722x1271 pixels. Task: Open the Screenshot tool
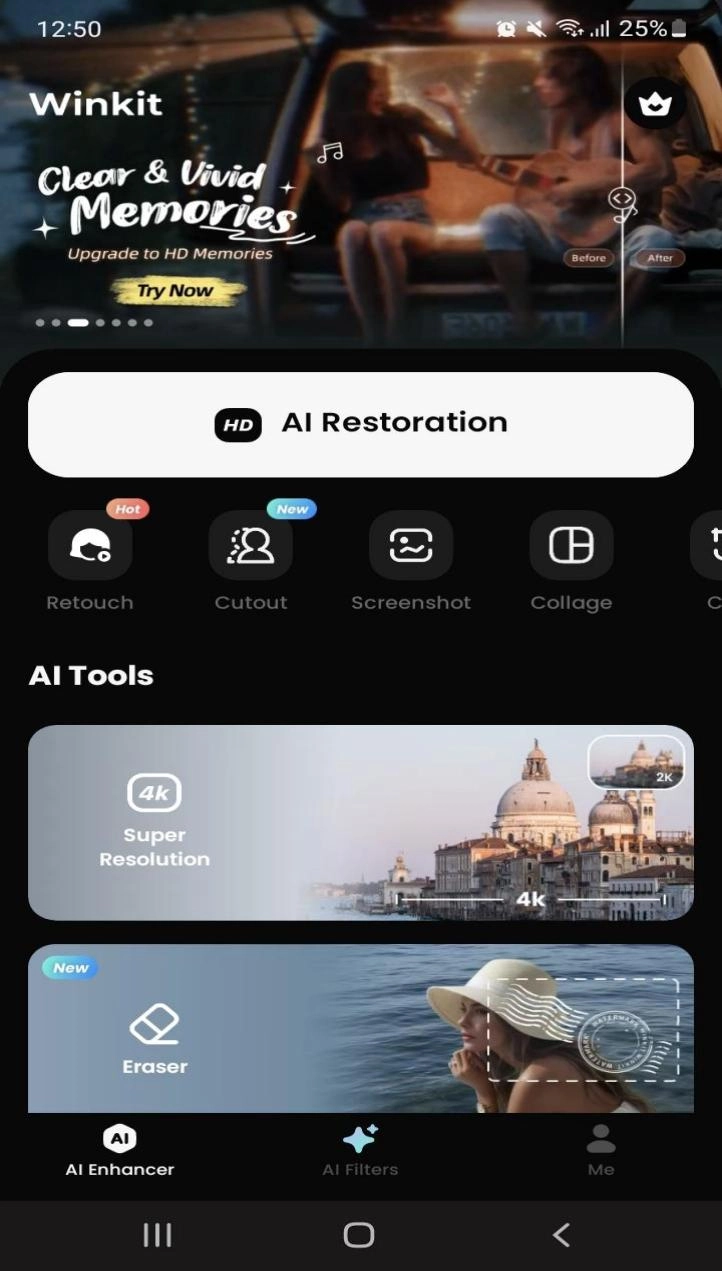tap(410, 546)
